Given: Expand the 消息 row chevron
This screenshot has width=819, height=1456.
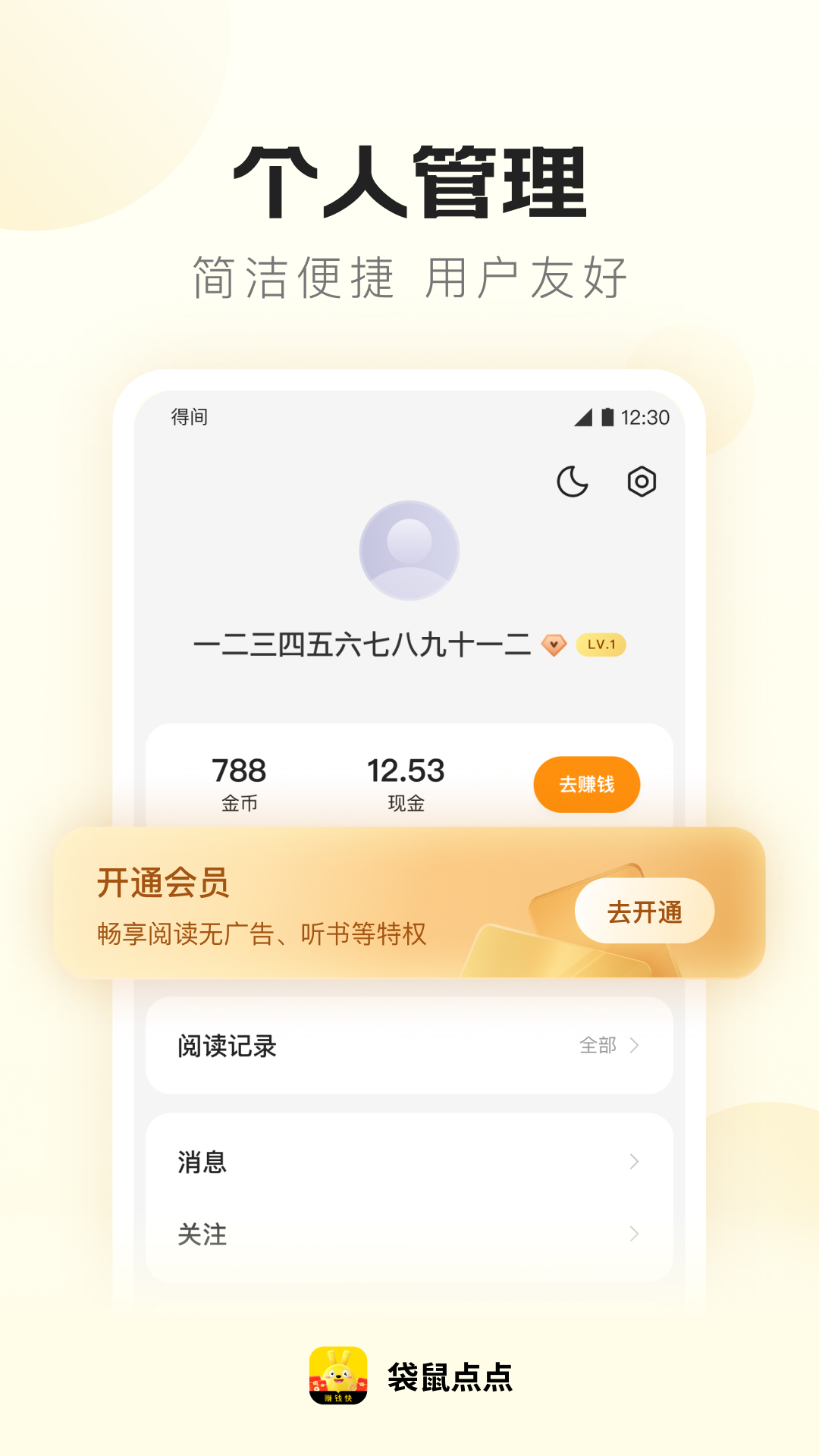Looking at the screenshot, I should tap(635, 1161).
